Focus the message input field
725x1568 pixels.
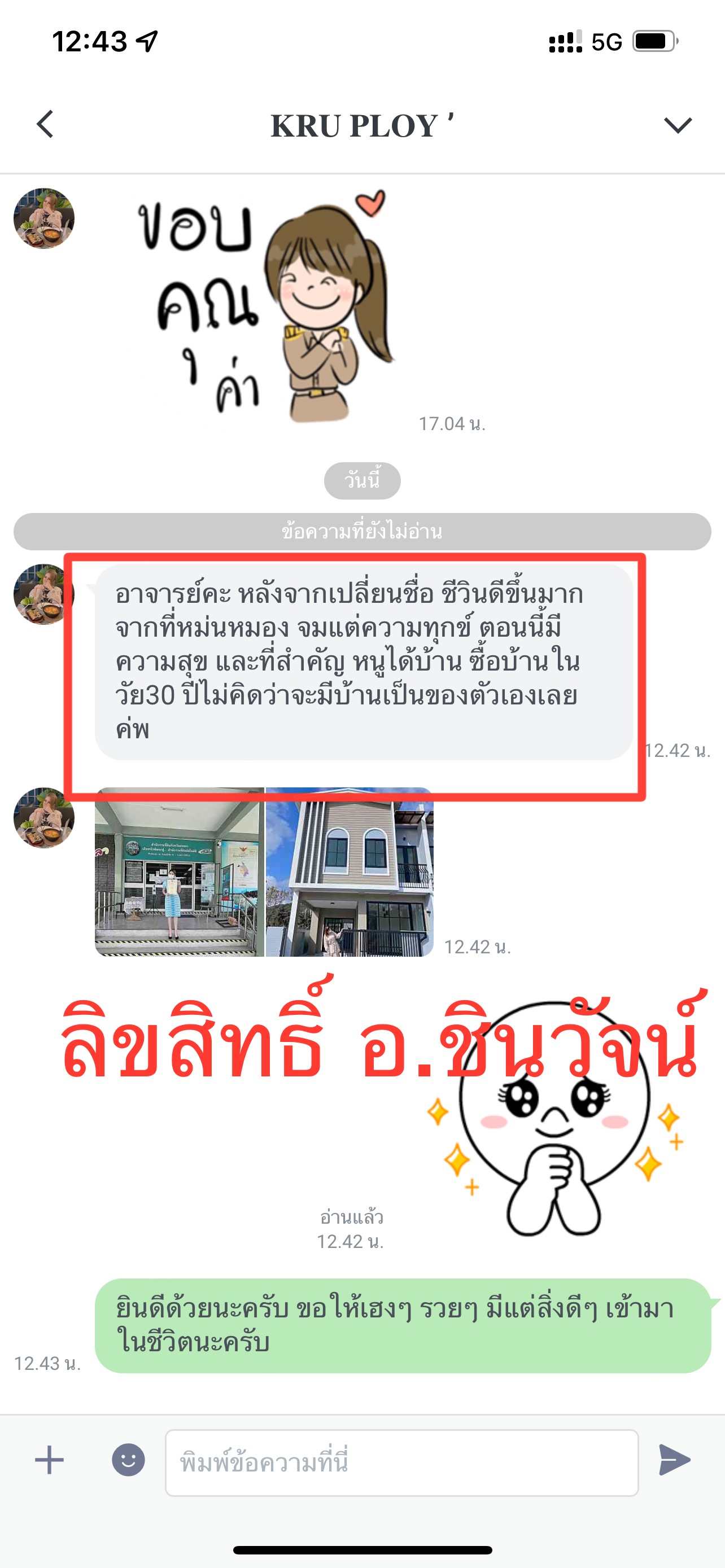coord(402,1462)
